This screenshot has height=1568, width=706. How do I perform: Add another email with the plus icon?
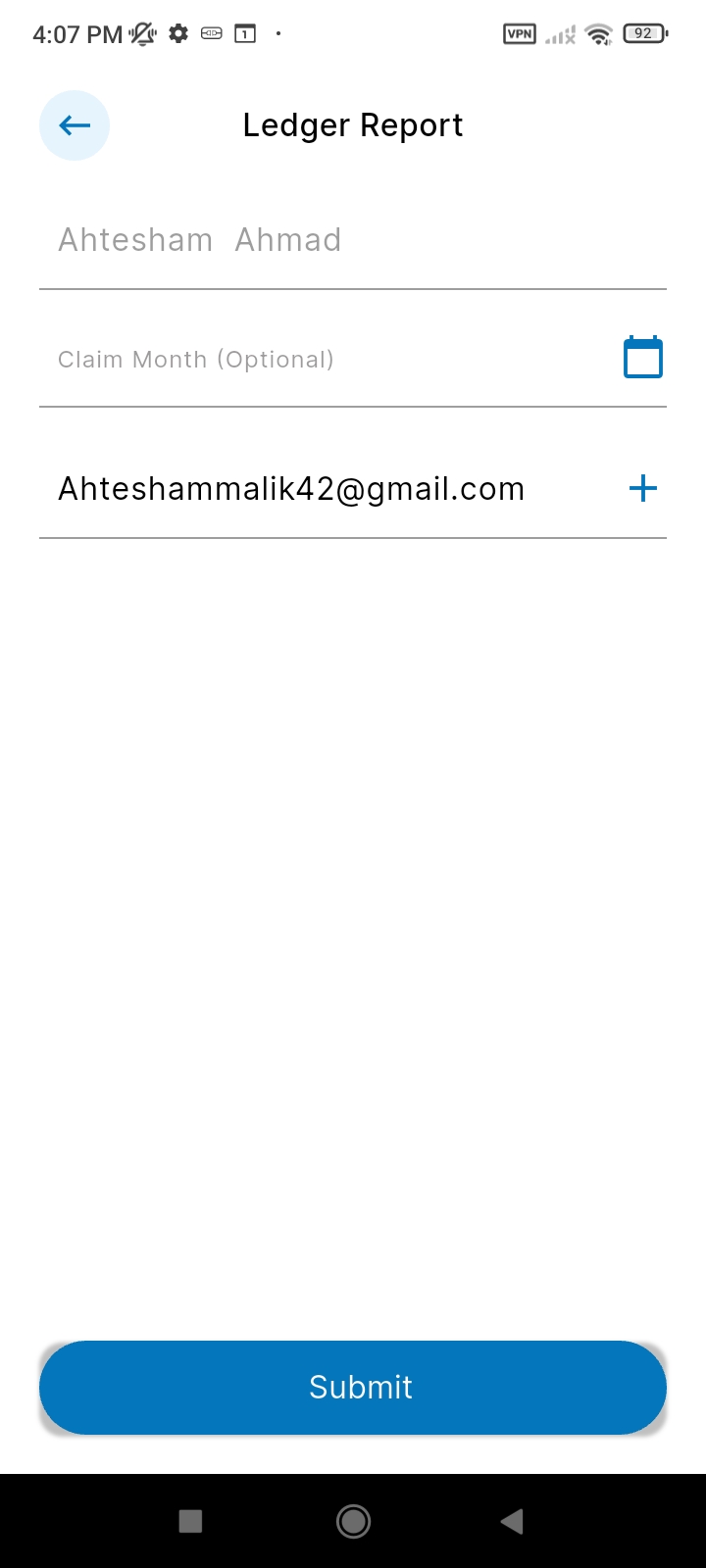coord(643,488)
